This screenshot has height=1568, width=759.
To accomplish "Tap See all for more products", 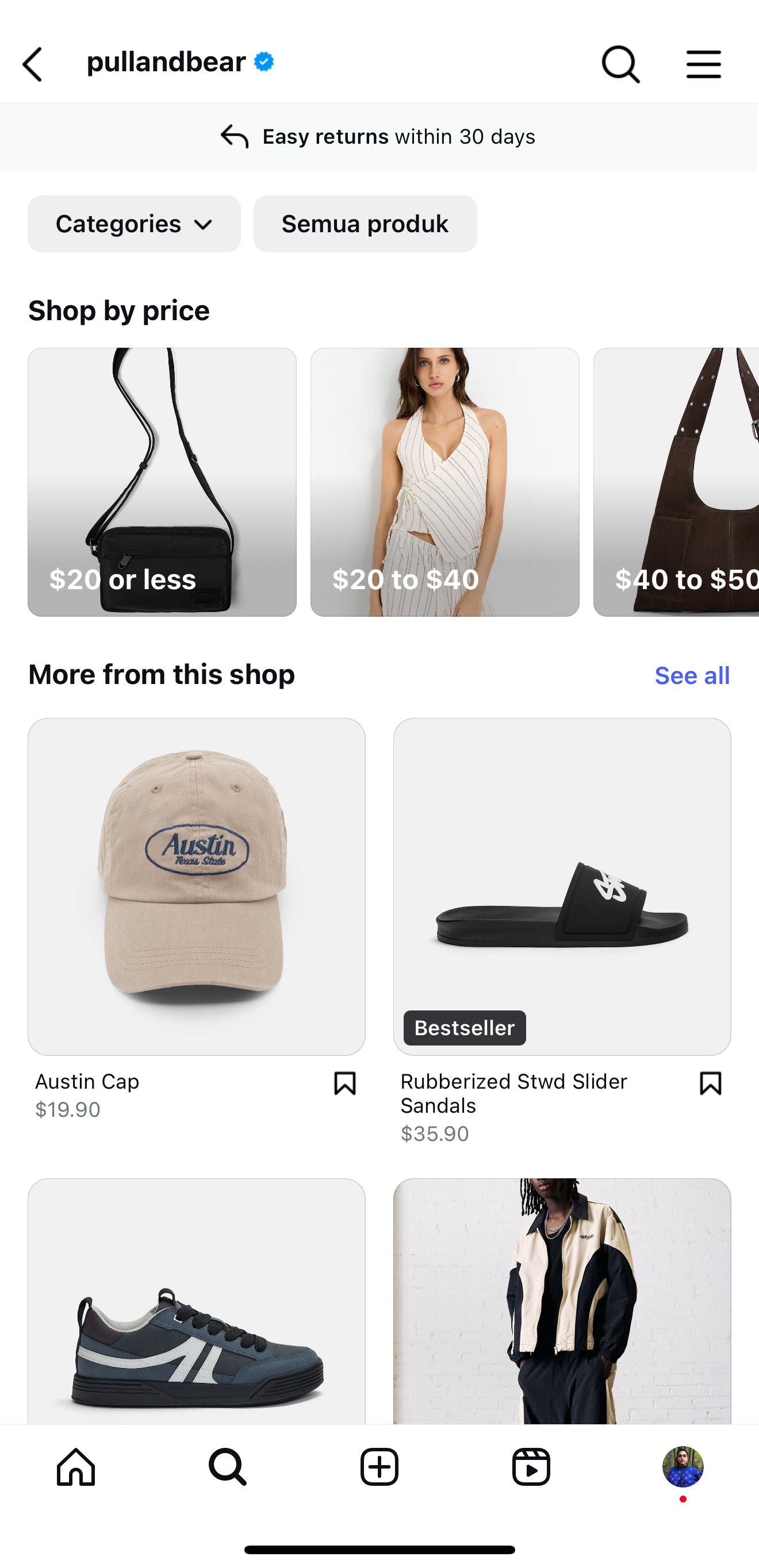I will [x=691, y=675].
